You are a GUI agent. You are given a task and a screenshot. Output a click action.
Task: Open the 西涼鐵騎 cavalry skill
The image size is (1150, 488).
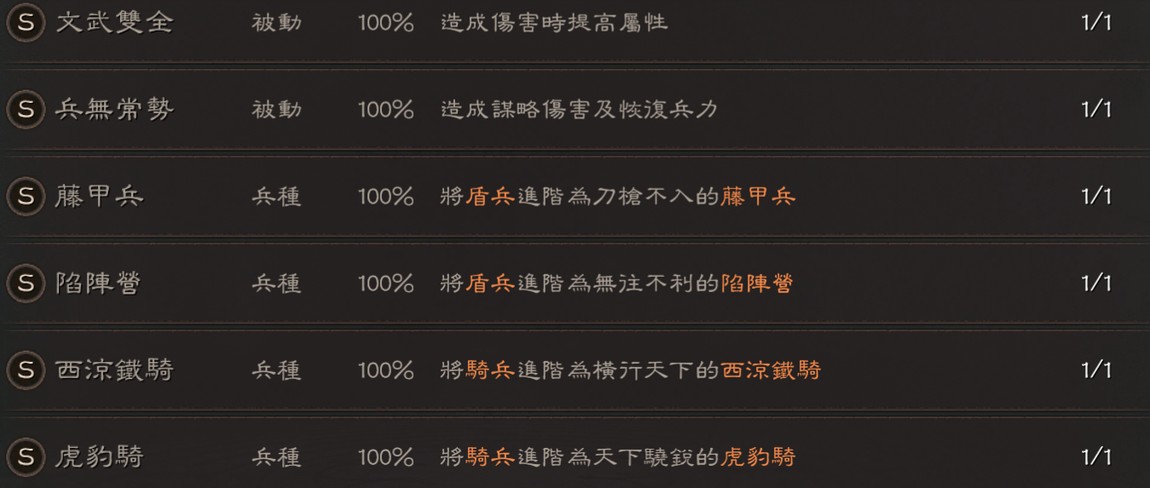pos(114,370)
